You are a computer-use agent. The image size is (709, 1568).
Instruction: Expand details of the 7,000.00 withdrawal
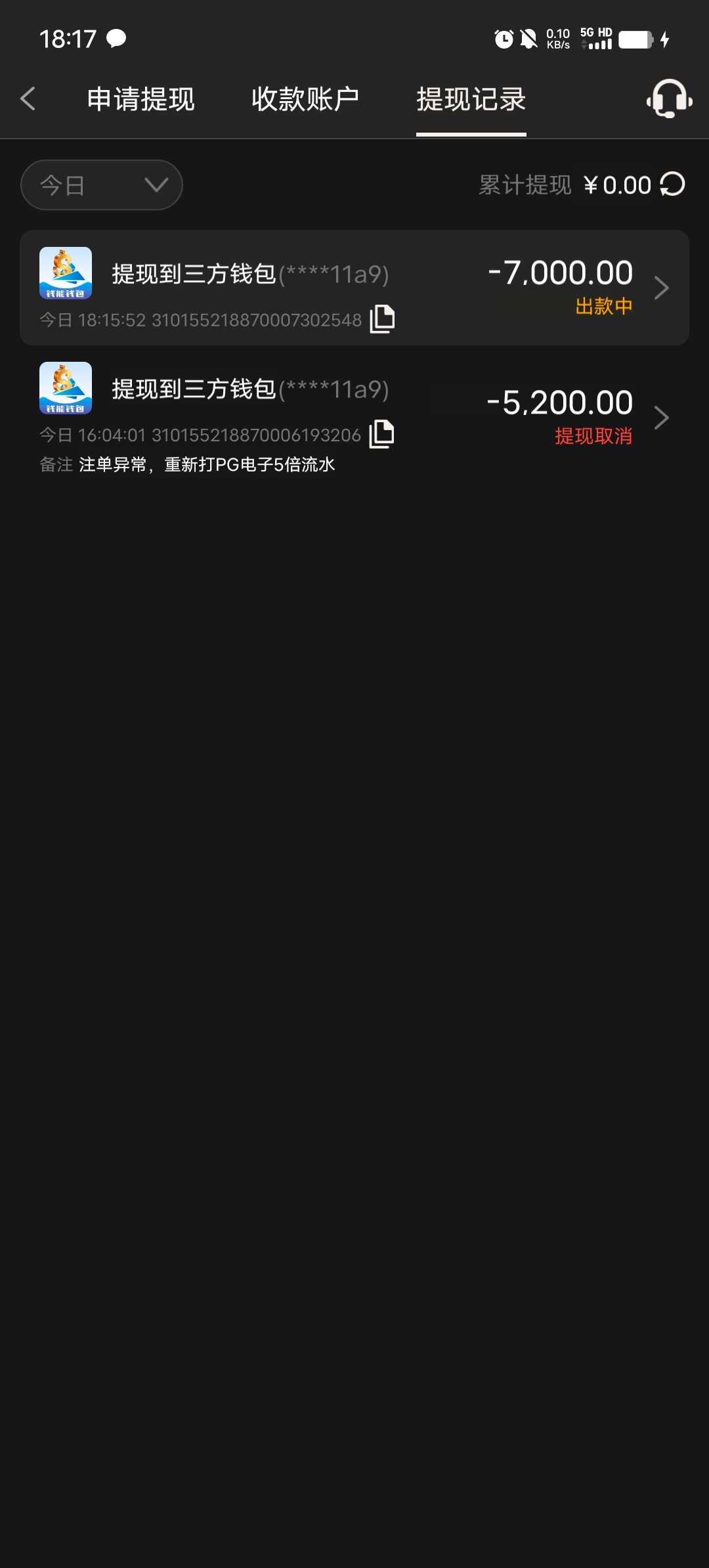coord(663,287)
